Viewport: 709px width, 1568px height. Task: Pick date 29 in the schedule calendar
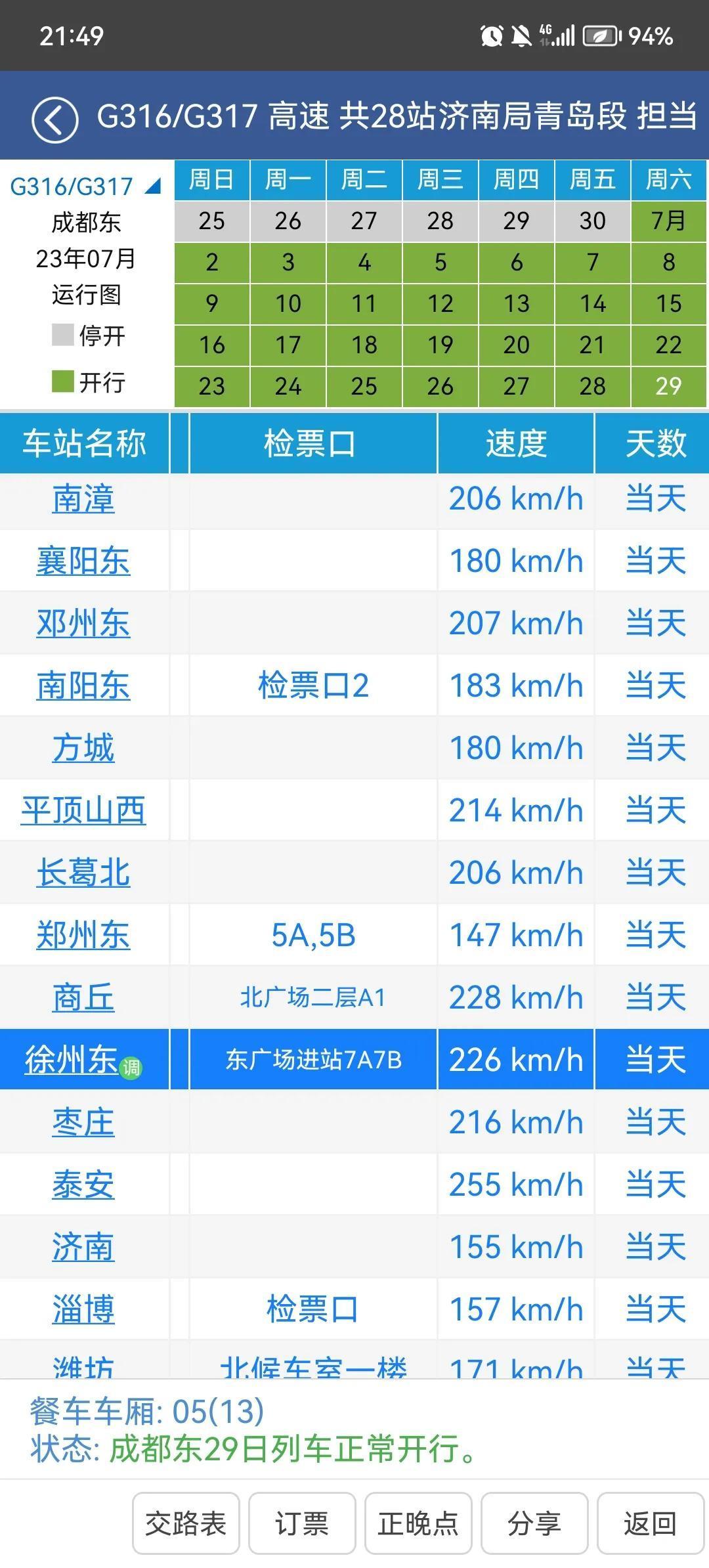[x=668, y=386]
